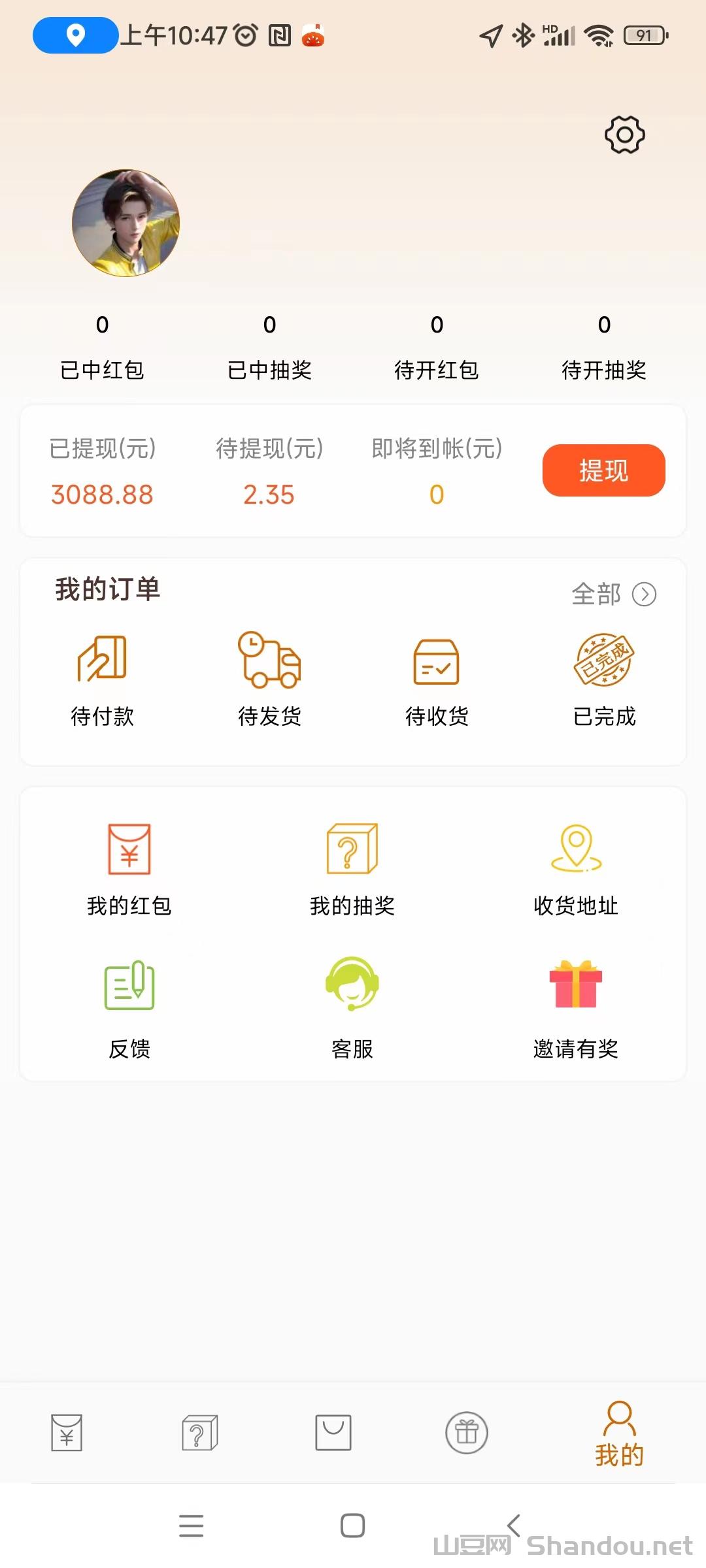The image size is (706, 1568).
Task: Select the 我的 profile tab
Action: tap(619, 1434)
